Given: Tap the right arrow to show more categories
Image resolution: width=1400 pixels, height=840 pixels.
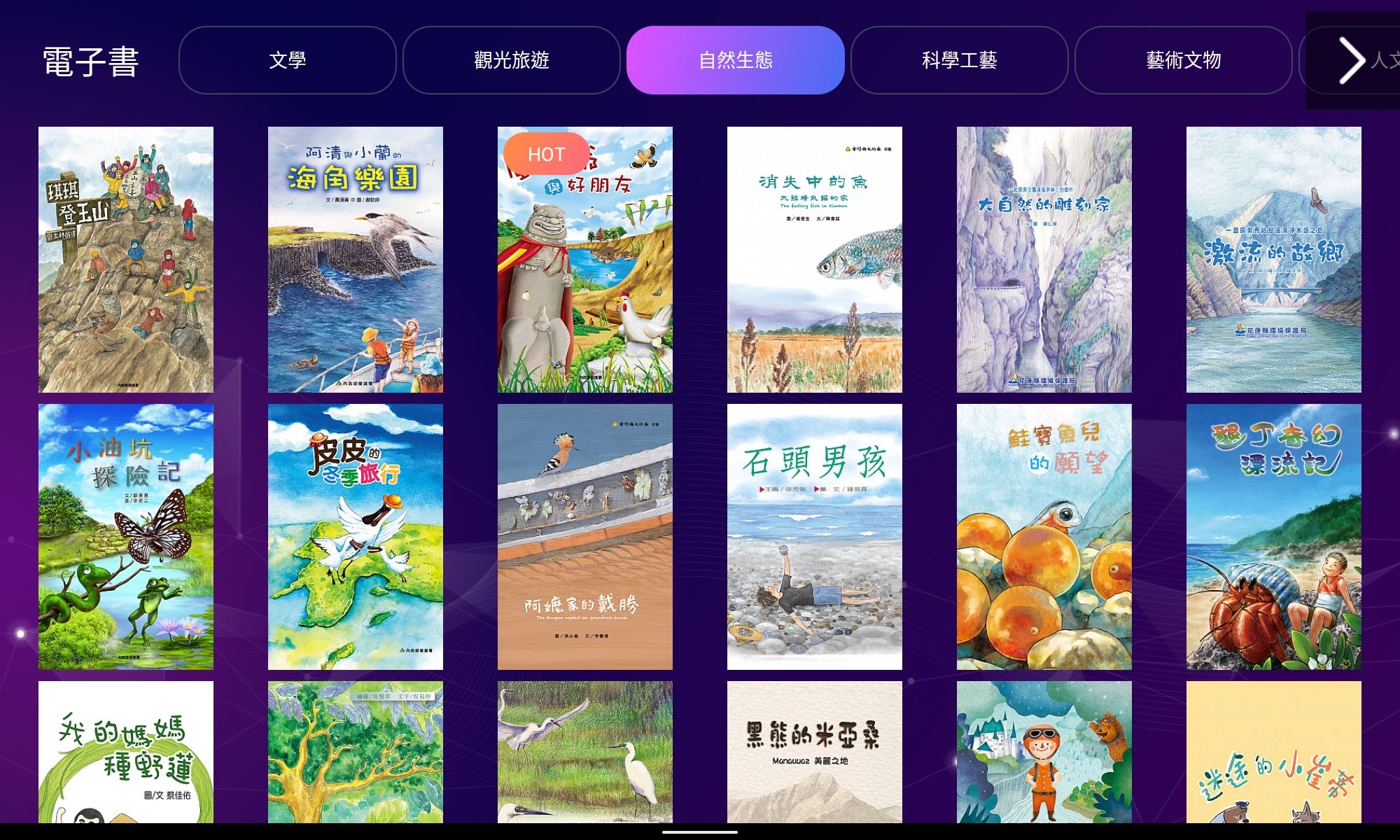Looking at the screenshot, I should pyautogui.click(x=1351, y=60).
